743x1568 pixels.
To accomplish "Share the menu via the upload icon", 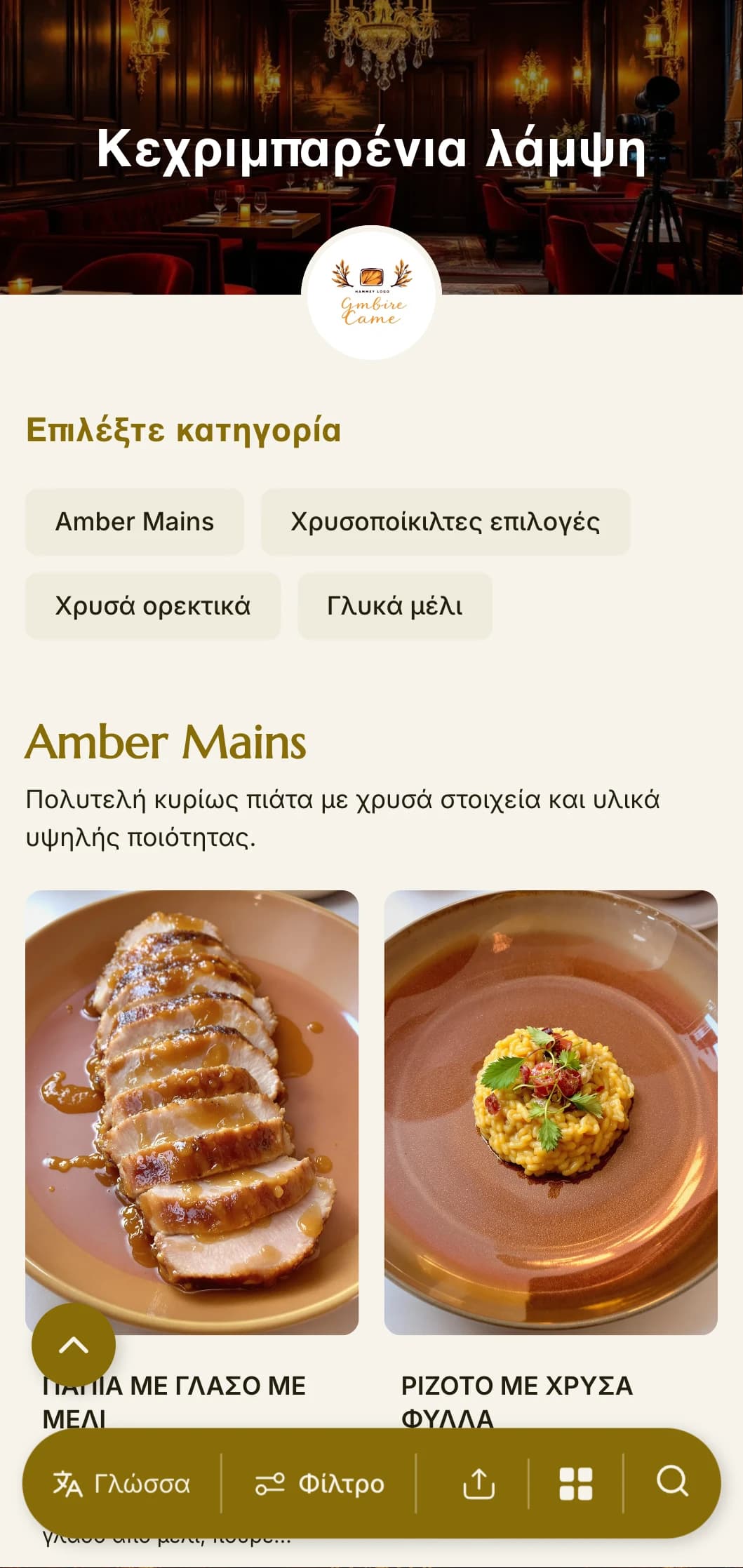I will 479,1483.
